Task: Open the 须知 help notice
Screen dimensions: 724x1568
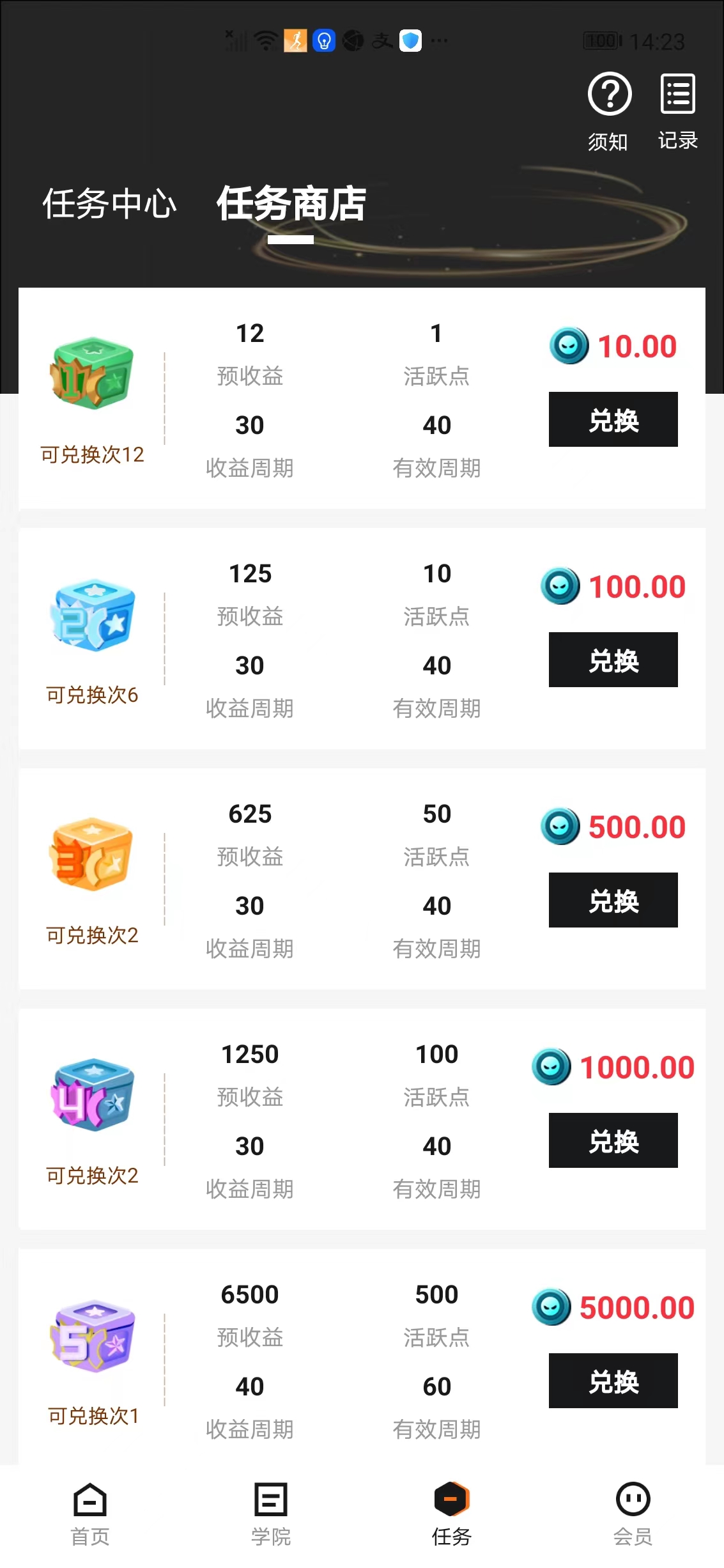Action: pyautogui.click(x=609, y=102)
